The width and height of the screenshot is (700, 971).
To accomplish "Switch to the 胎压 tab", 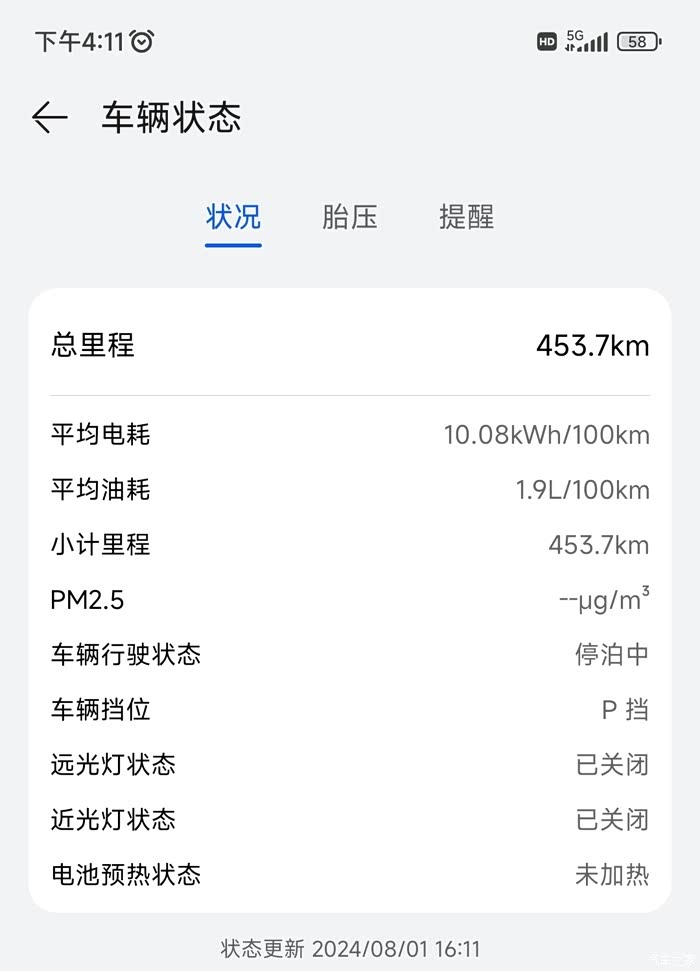I will point(350,217).
